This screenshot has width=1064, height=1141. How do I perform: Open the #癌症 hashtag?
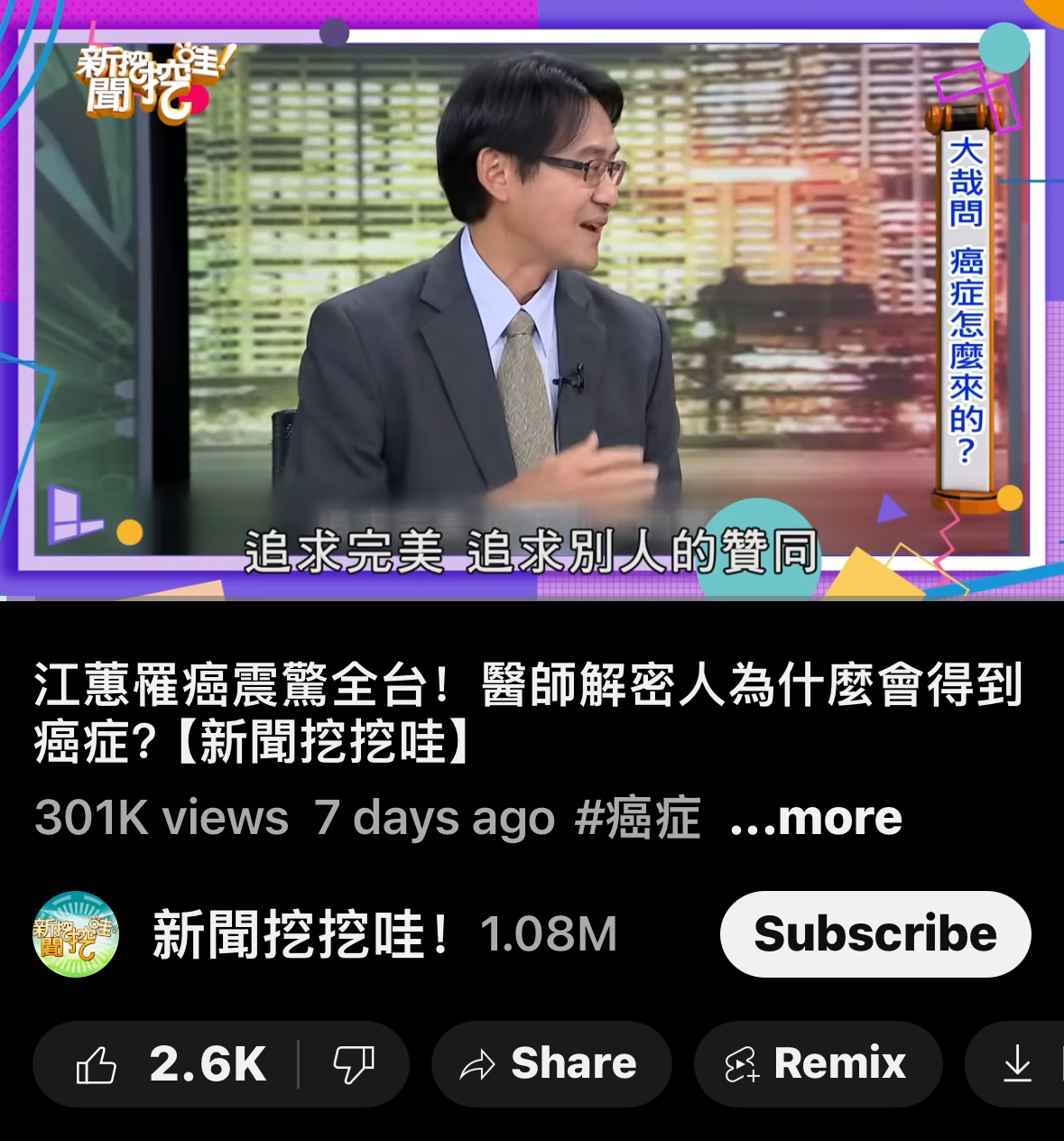[x=637, y=818]
